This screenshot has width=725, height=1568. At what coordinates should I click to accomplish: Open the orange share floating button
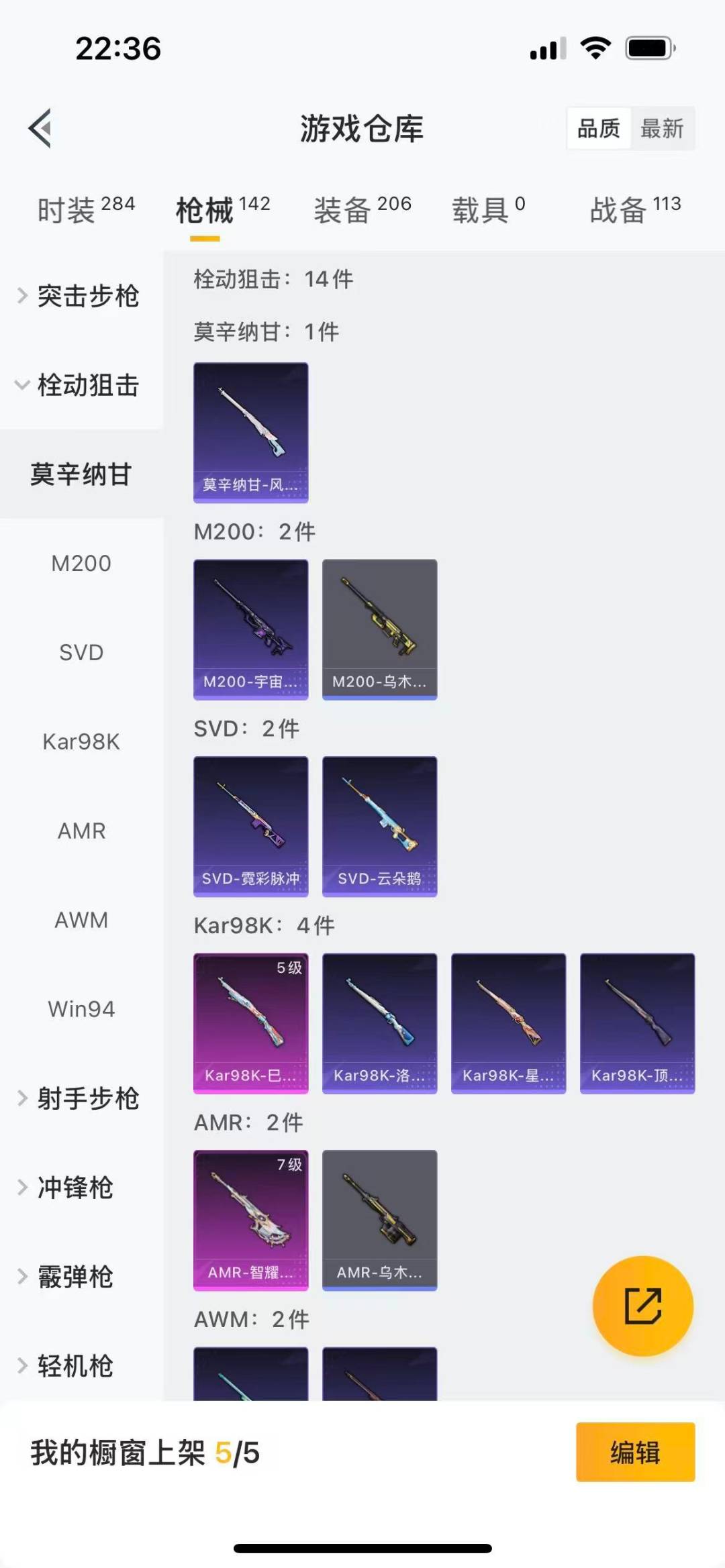pos(642,1304)
